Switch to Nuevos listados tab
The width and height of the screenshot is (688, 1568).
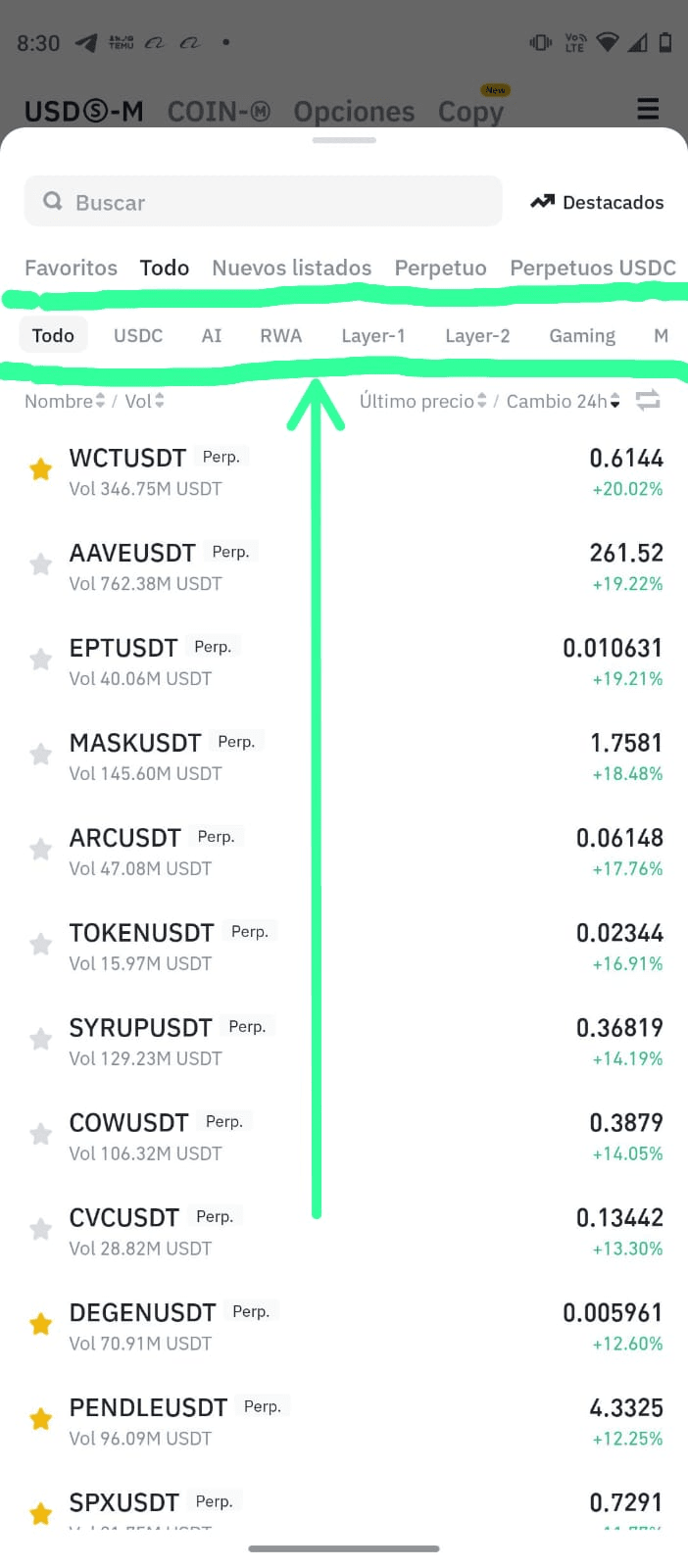291,268
